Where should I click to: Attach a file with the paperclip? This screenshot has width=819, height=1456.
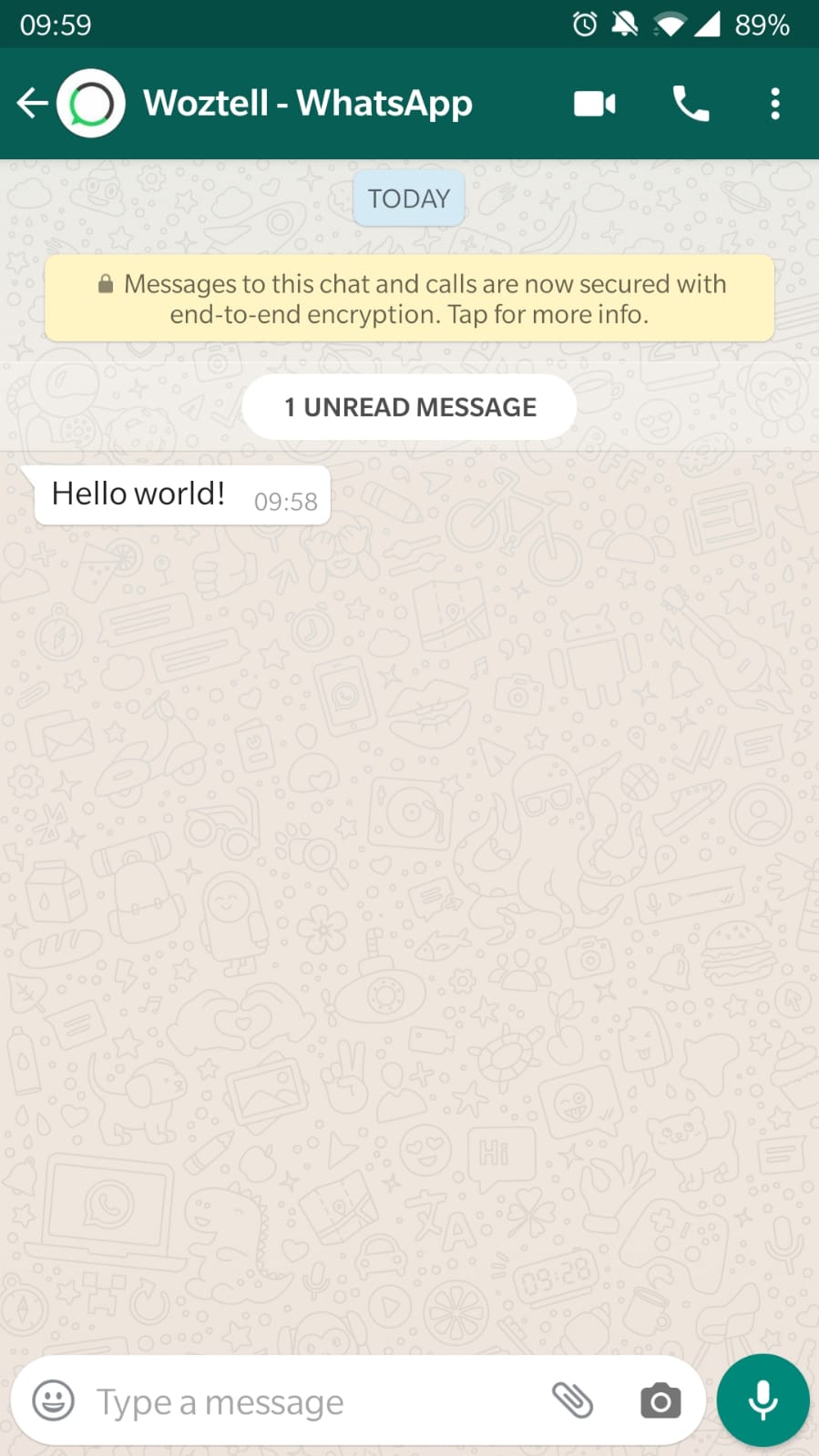(573, 1400)
